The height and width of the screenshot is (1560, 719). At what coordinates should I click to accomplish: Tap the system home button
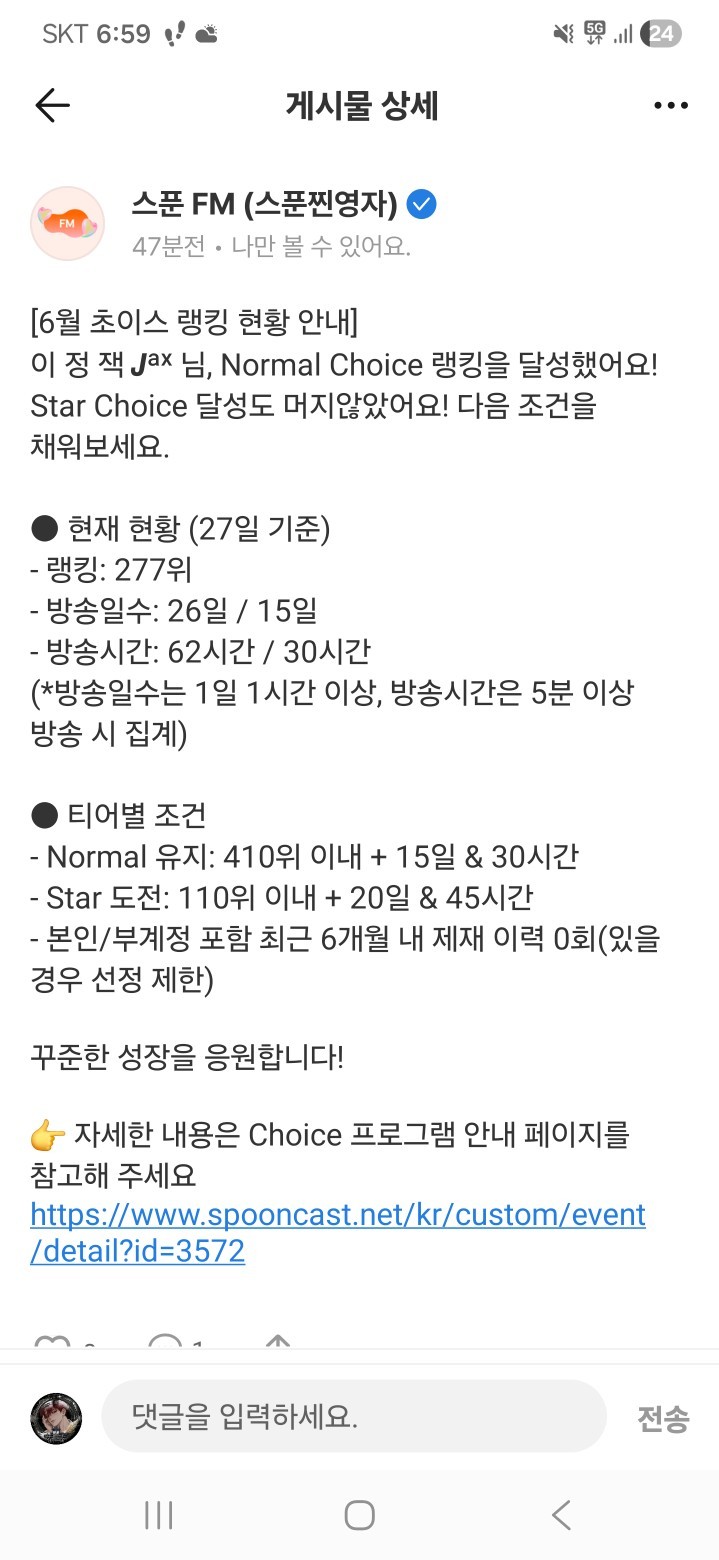(360, 1515)
